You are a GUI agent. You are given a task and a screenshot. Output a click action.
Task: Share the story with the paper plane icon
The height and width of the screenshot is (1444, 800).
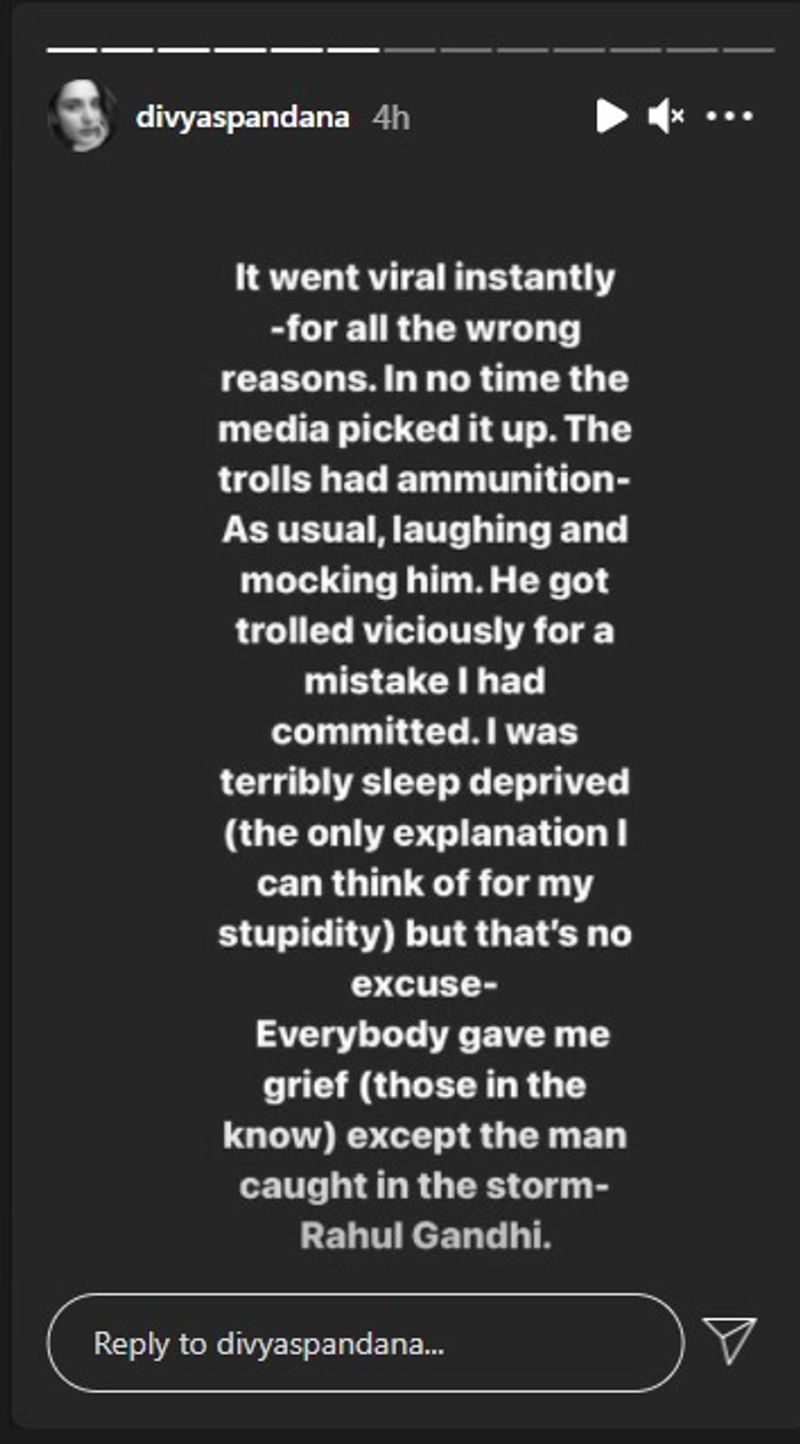coord(729,1340)
